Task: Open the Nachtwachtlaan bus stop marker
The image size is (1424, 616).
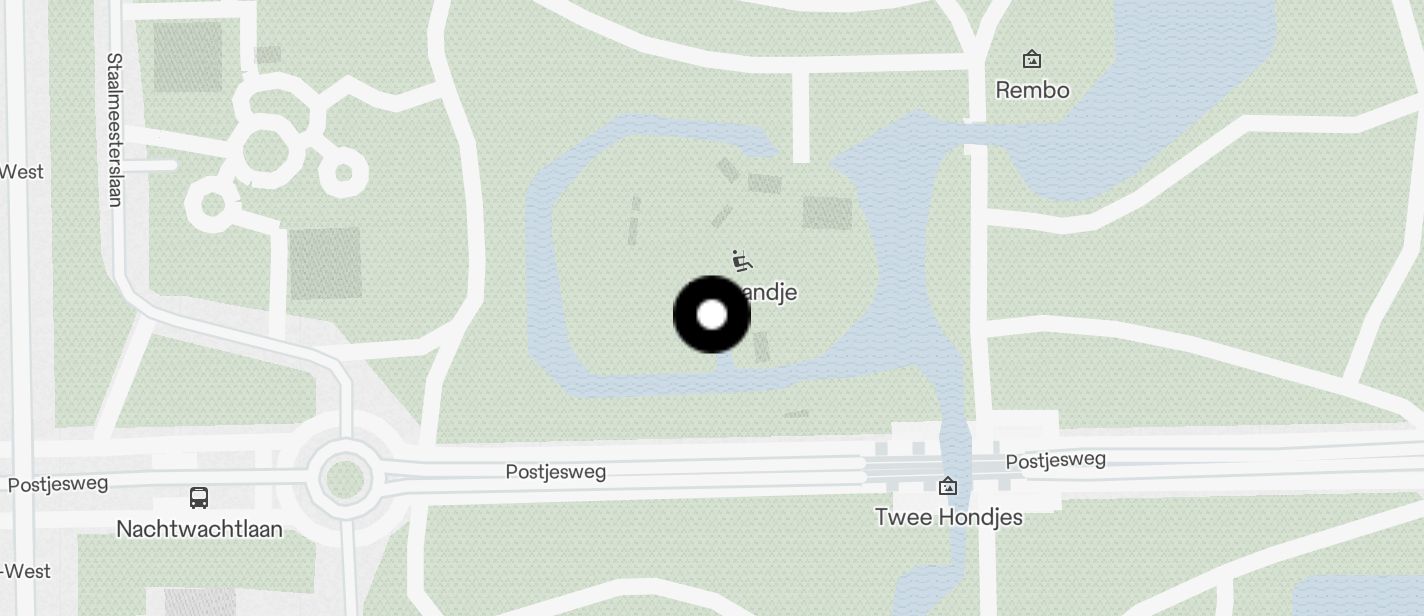Action: [199, 497]
